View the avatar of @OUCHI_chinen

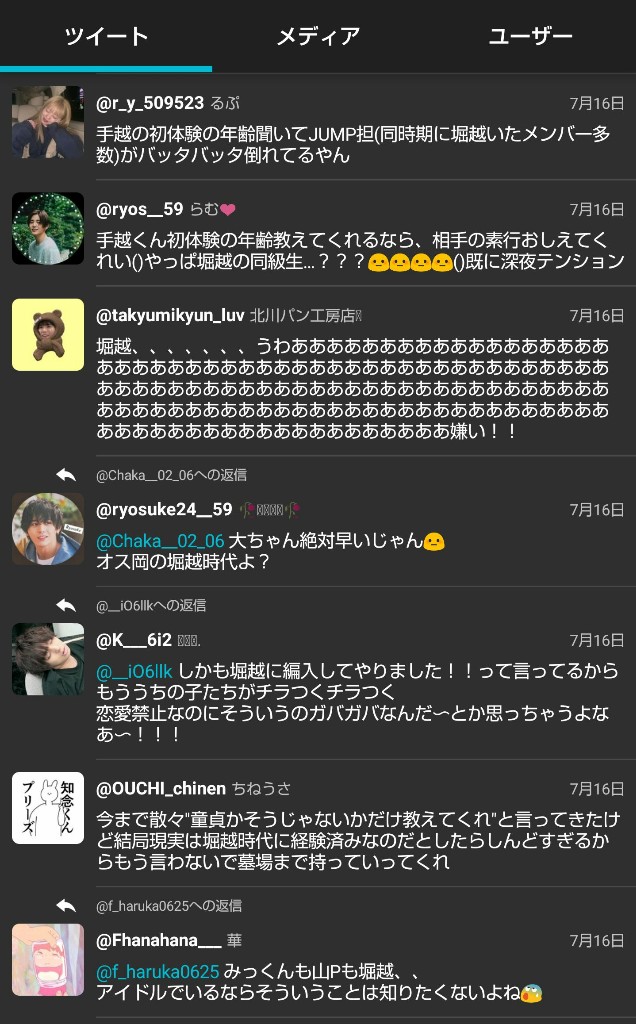coord(48,808)
